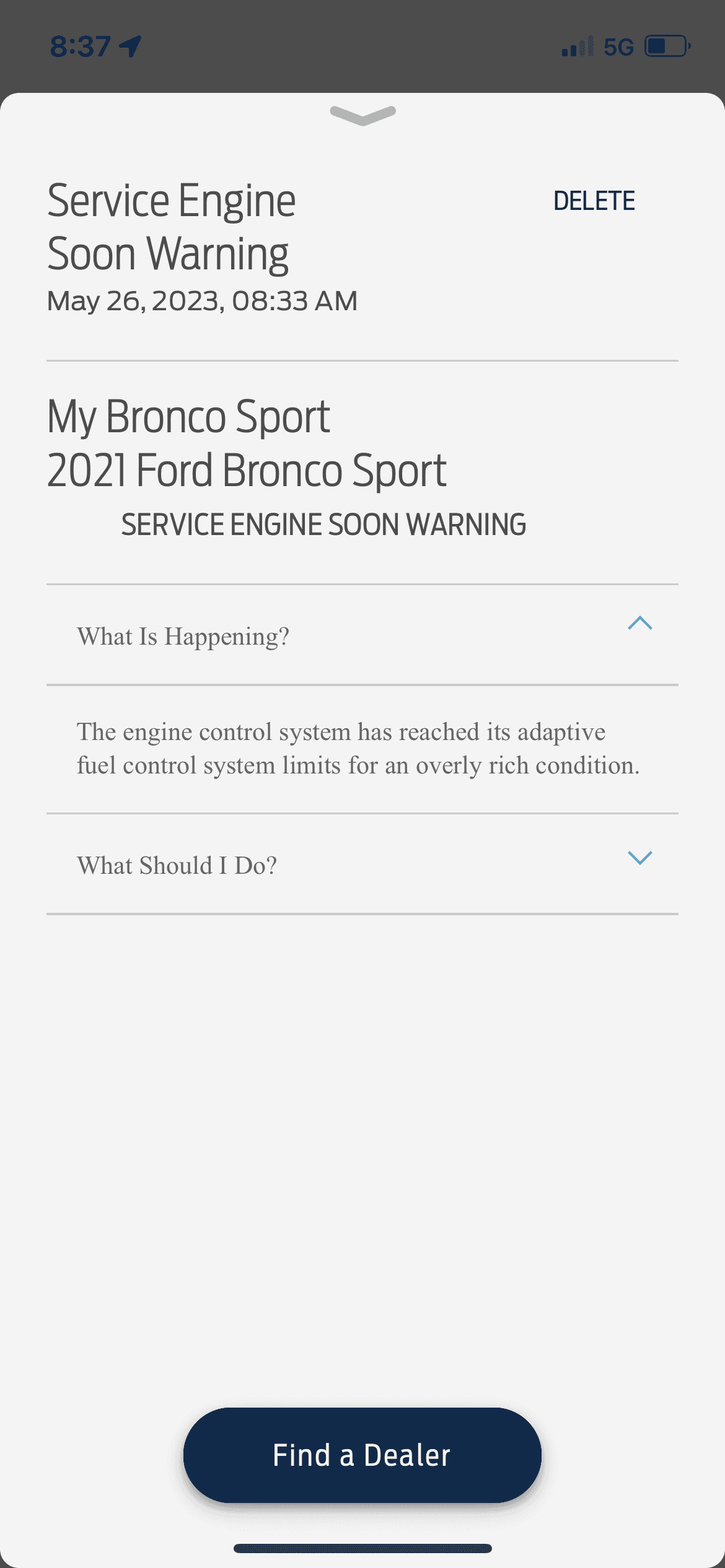Expand the What Should I Do section

[639, 858]
